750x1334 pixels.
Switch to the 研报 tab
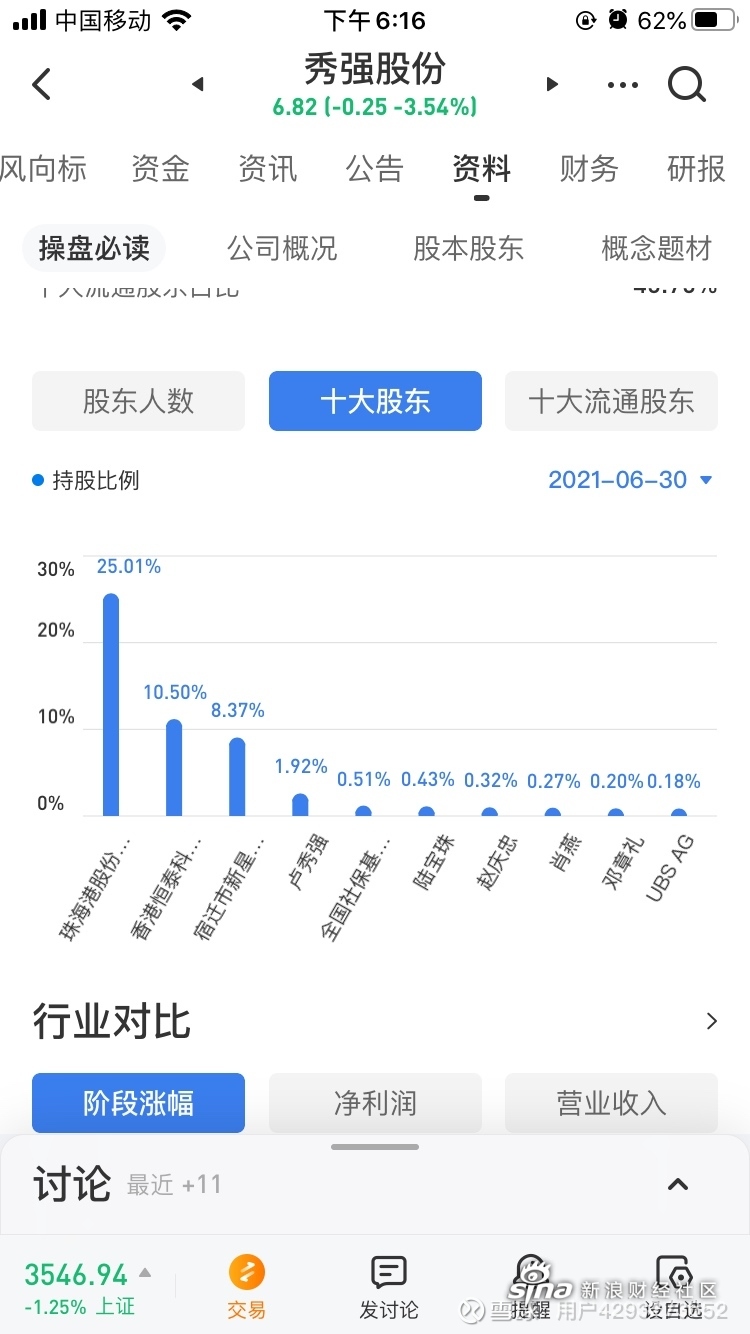696,169
